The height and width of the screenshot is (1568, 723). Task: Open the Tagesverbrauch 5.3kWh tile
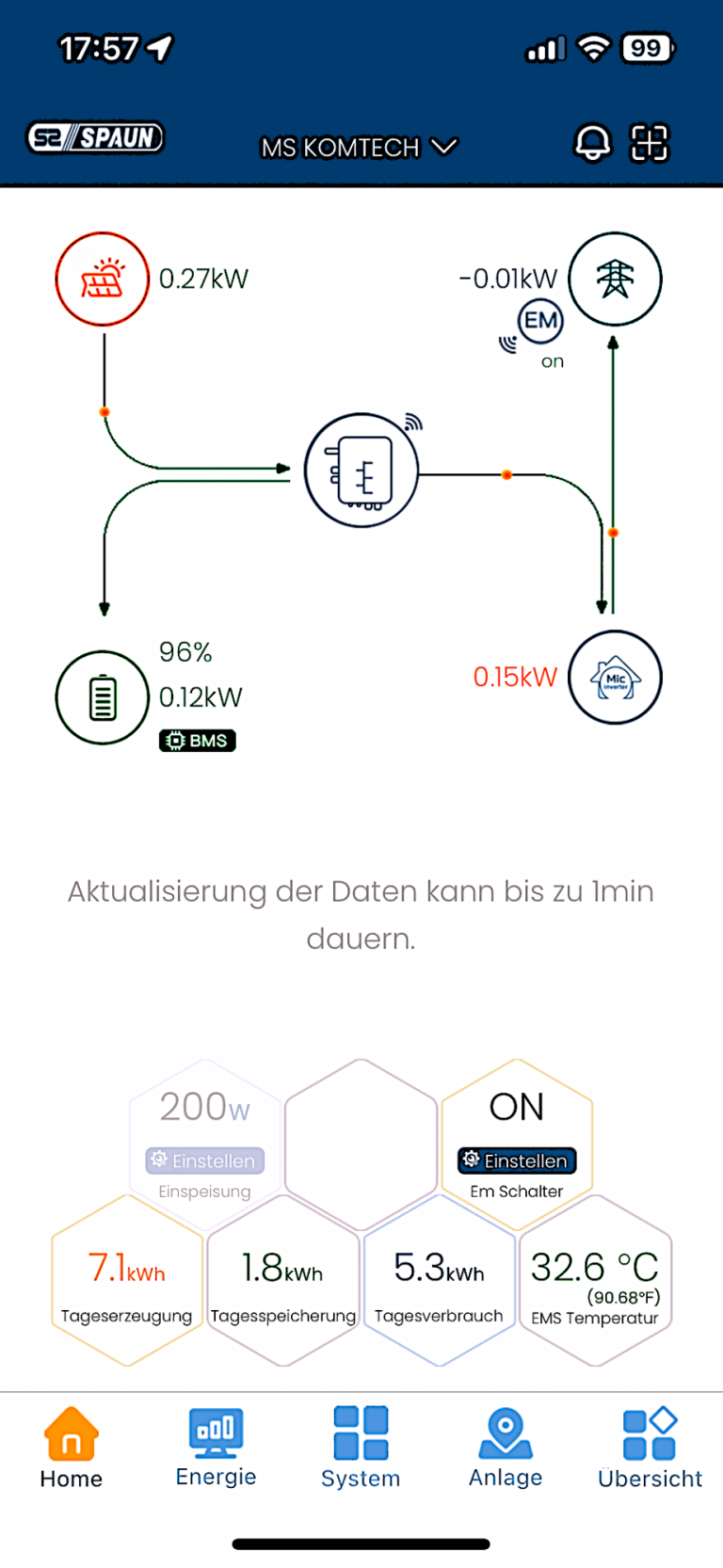[x=439, y=1282]
